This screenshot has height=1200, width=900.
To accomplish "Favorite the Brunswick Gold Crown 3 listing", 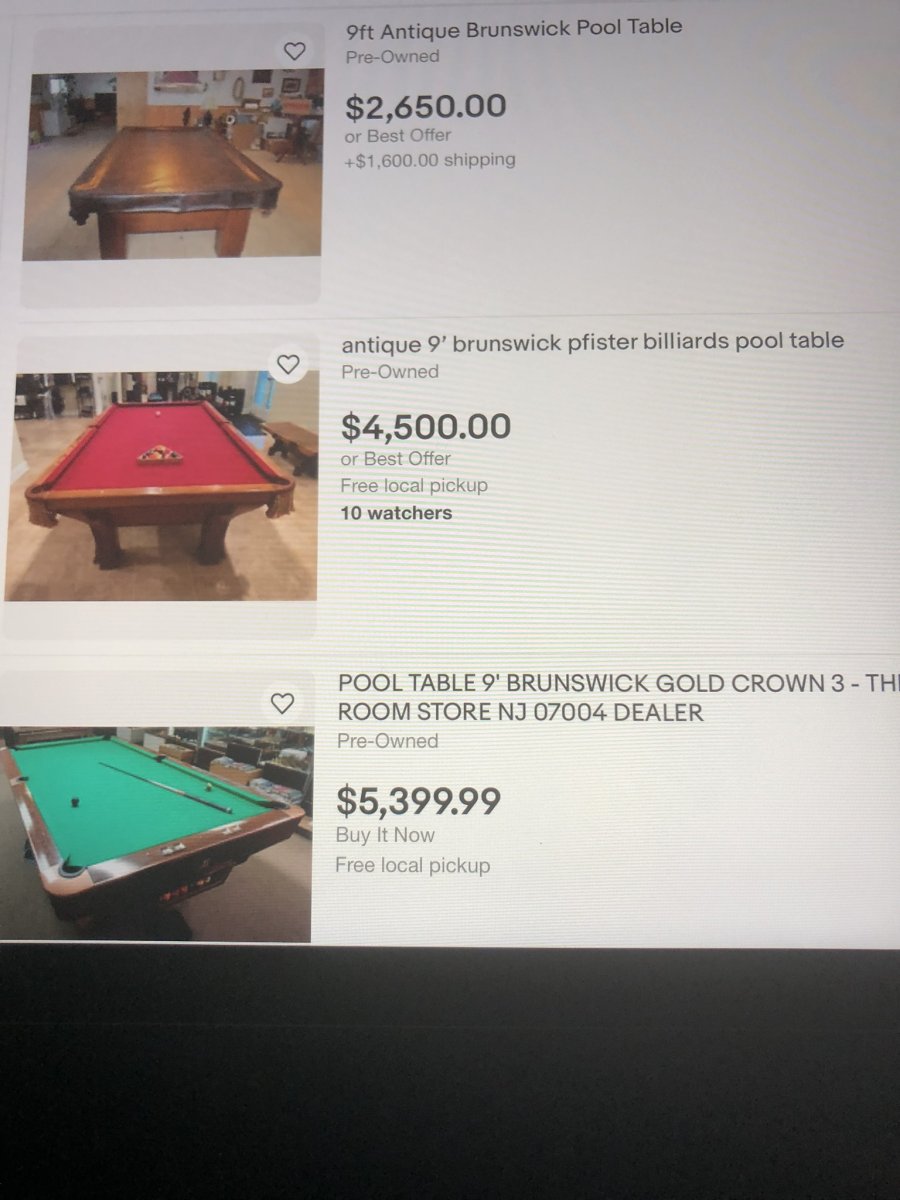I will click(x=283, y=704).
